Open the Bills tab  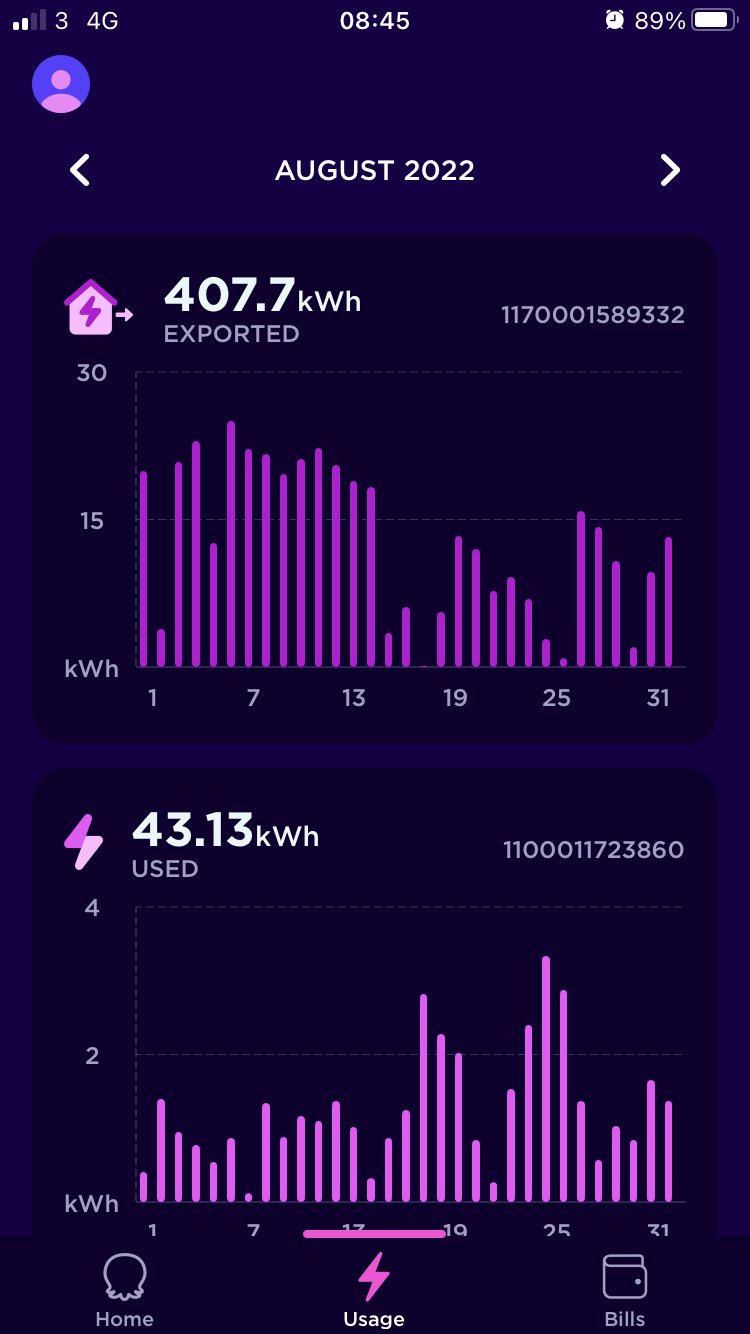(624, 1290)
